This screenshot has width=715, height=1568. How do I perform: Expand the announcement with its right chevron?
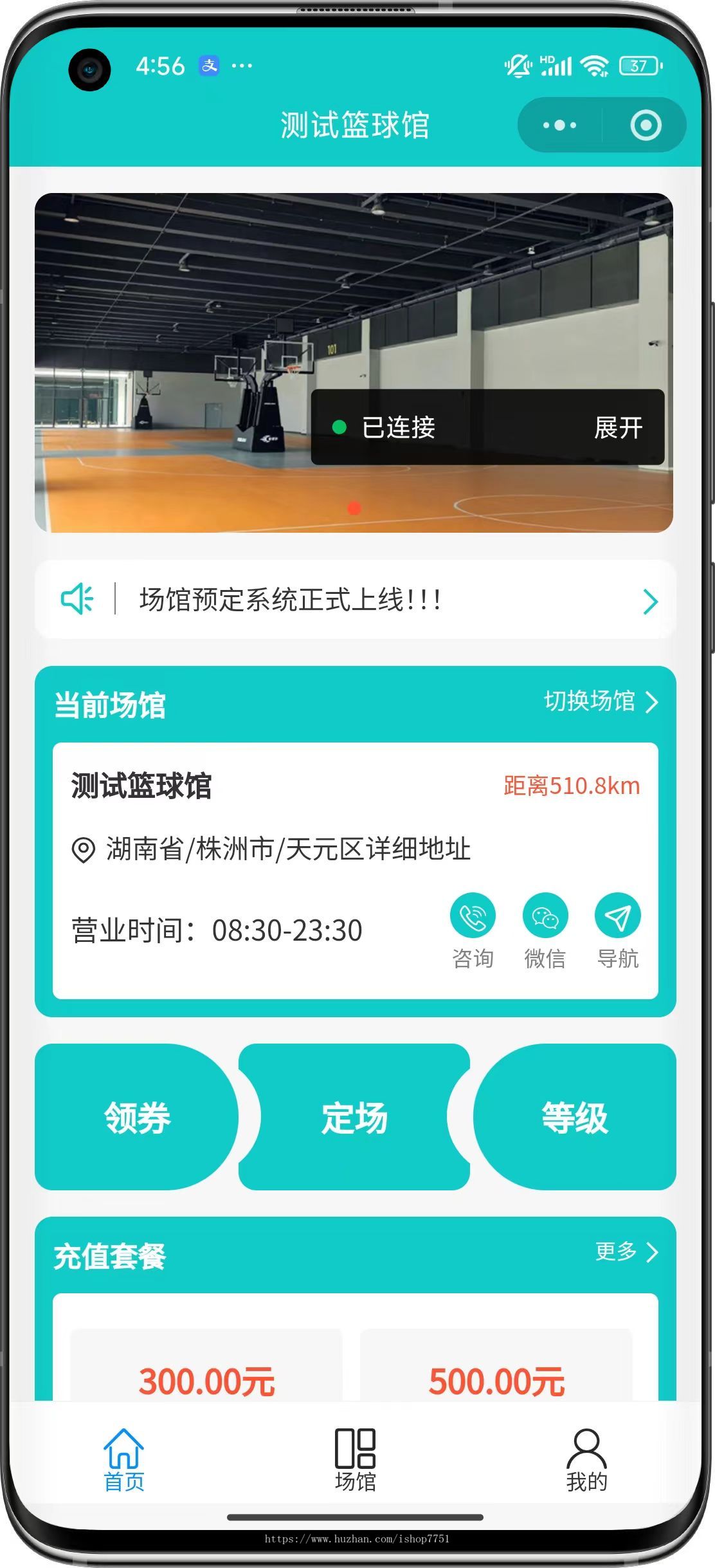click(651, 602)
